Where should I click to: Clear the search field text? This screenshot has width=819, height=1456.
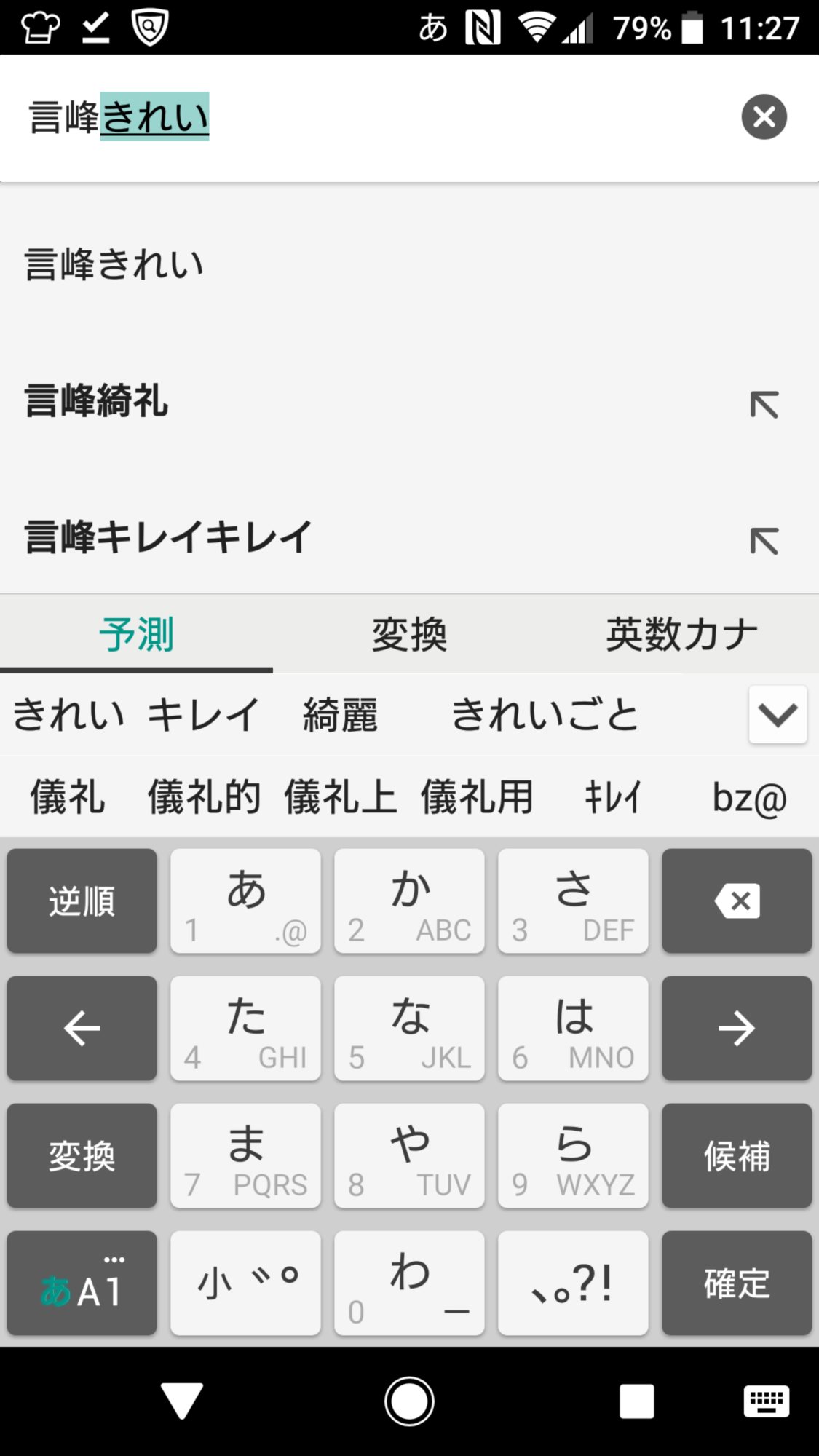point(764,116)
